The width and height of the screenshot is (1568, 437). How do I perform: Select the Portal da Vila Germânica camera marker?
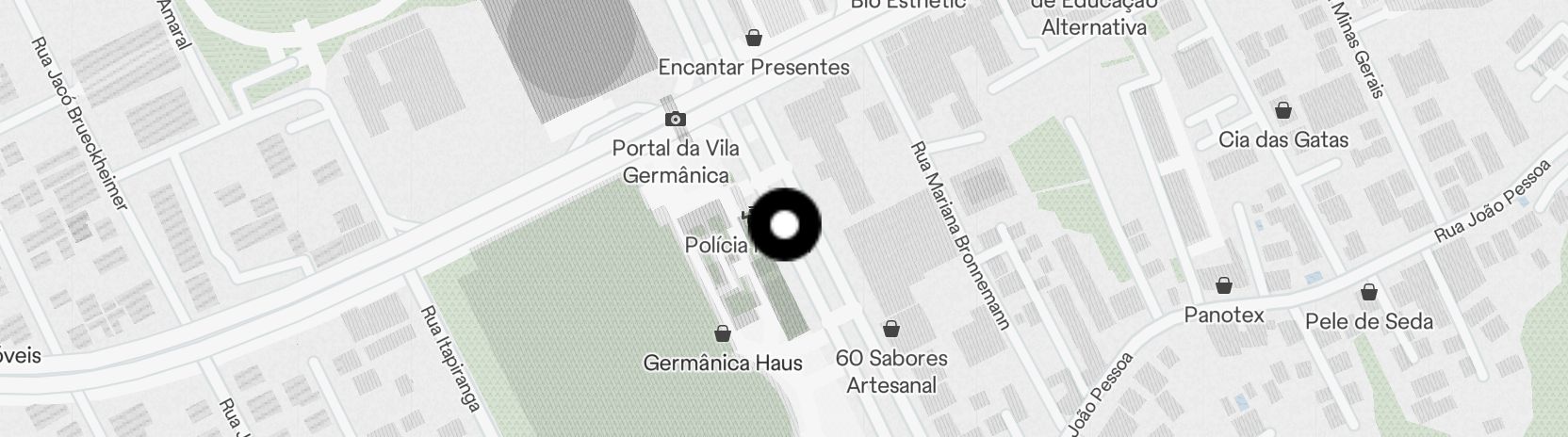(x=675, y=119)
